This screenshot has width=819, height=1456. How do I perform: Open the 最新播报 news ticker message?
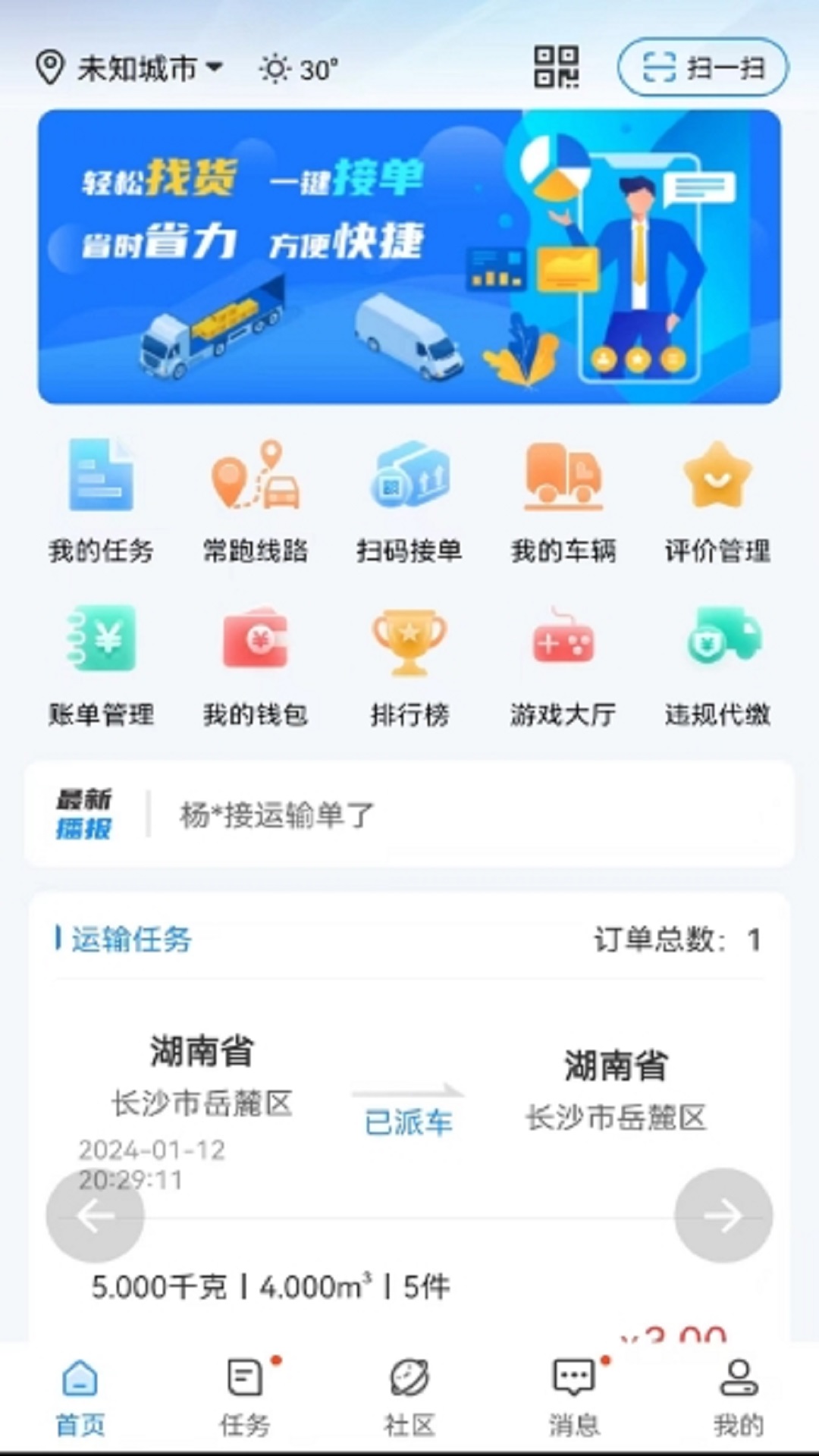[x=273, y=814]
